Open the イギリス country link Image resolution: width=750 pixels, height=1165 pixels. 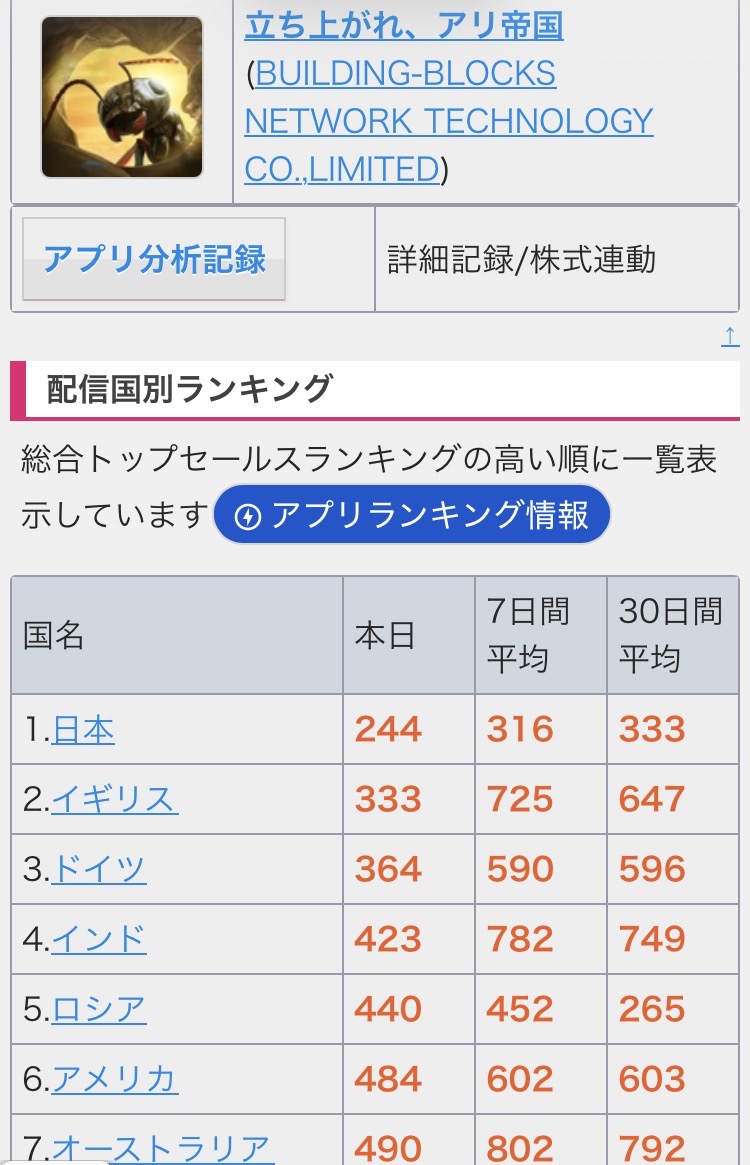point(114,800)
